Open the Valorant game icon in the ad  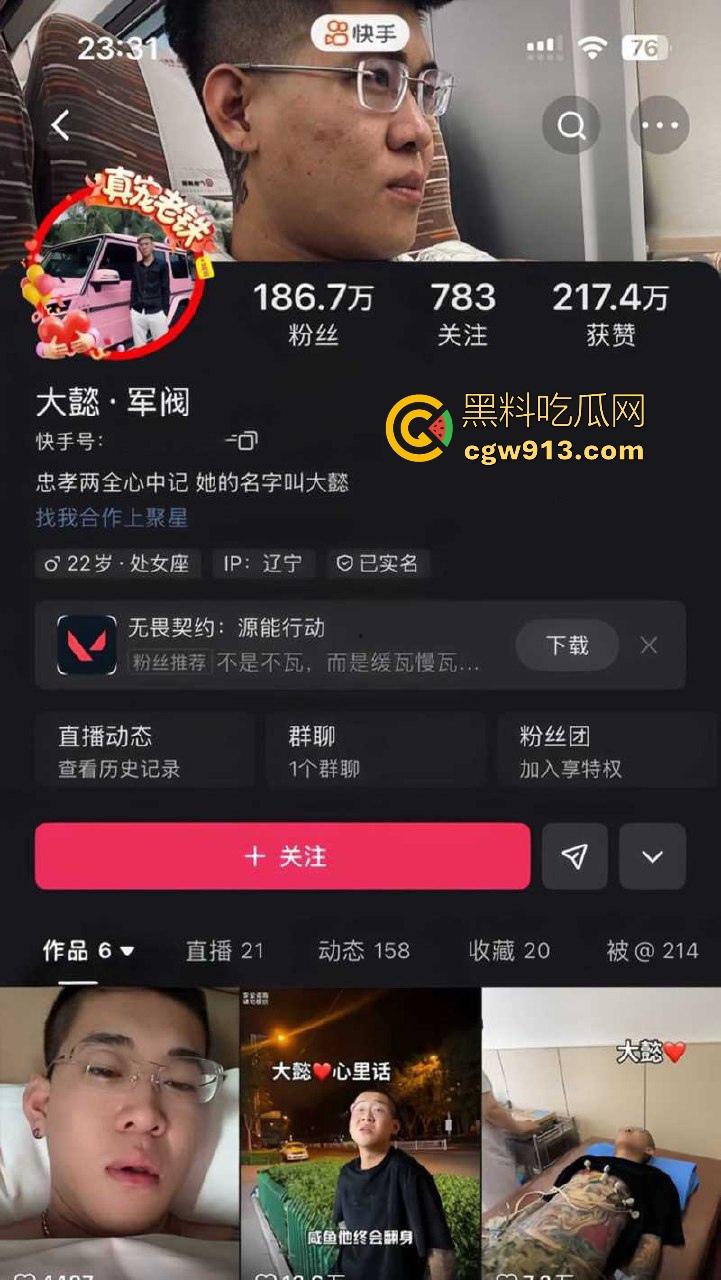87,645
